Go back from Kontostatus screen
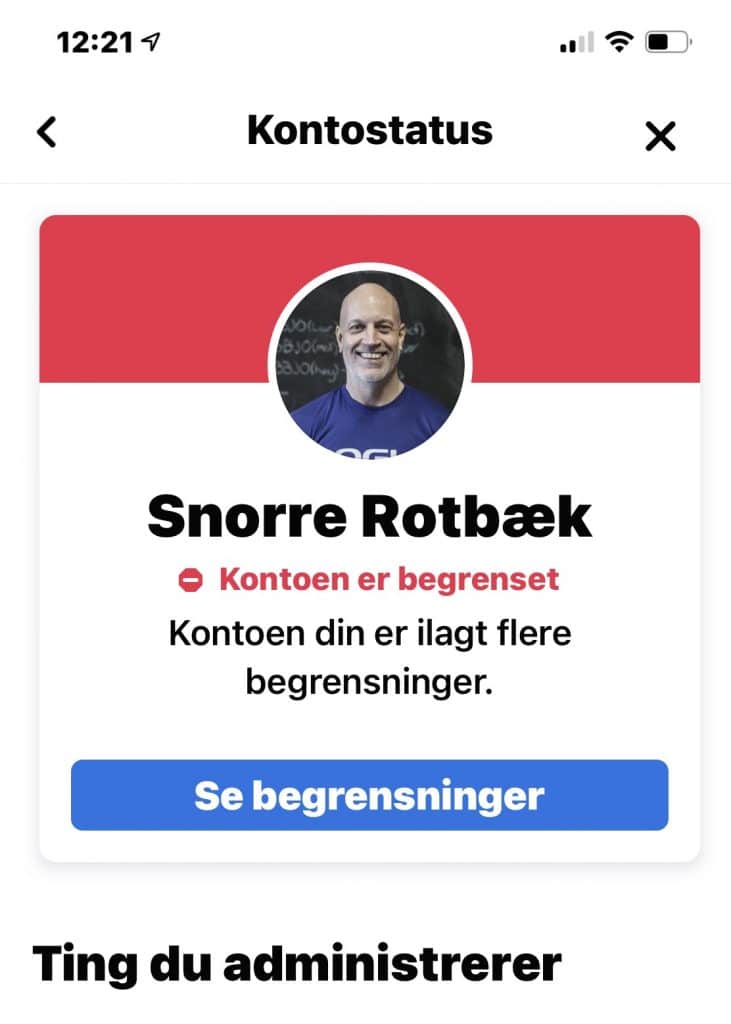731x1024 pixels. [x=47, y=132]
